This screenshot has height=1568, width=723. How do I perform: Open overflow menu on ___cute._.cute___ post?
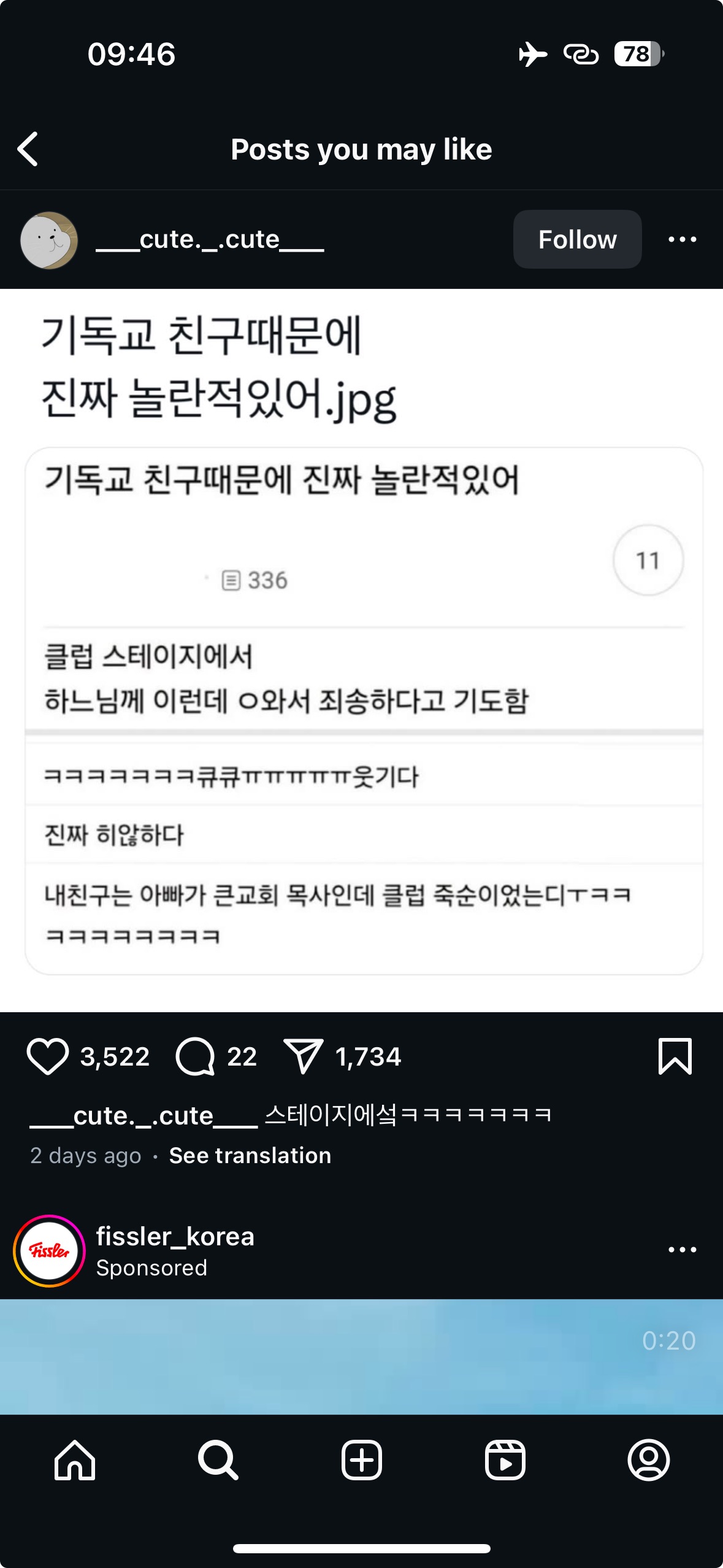point(682,239)
